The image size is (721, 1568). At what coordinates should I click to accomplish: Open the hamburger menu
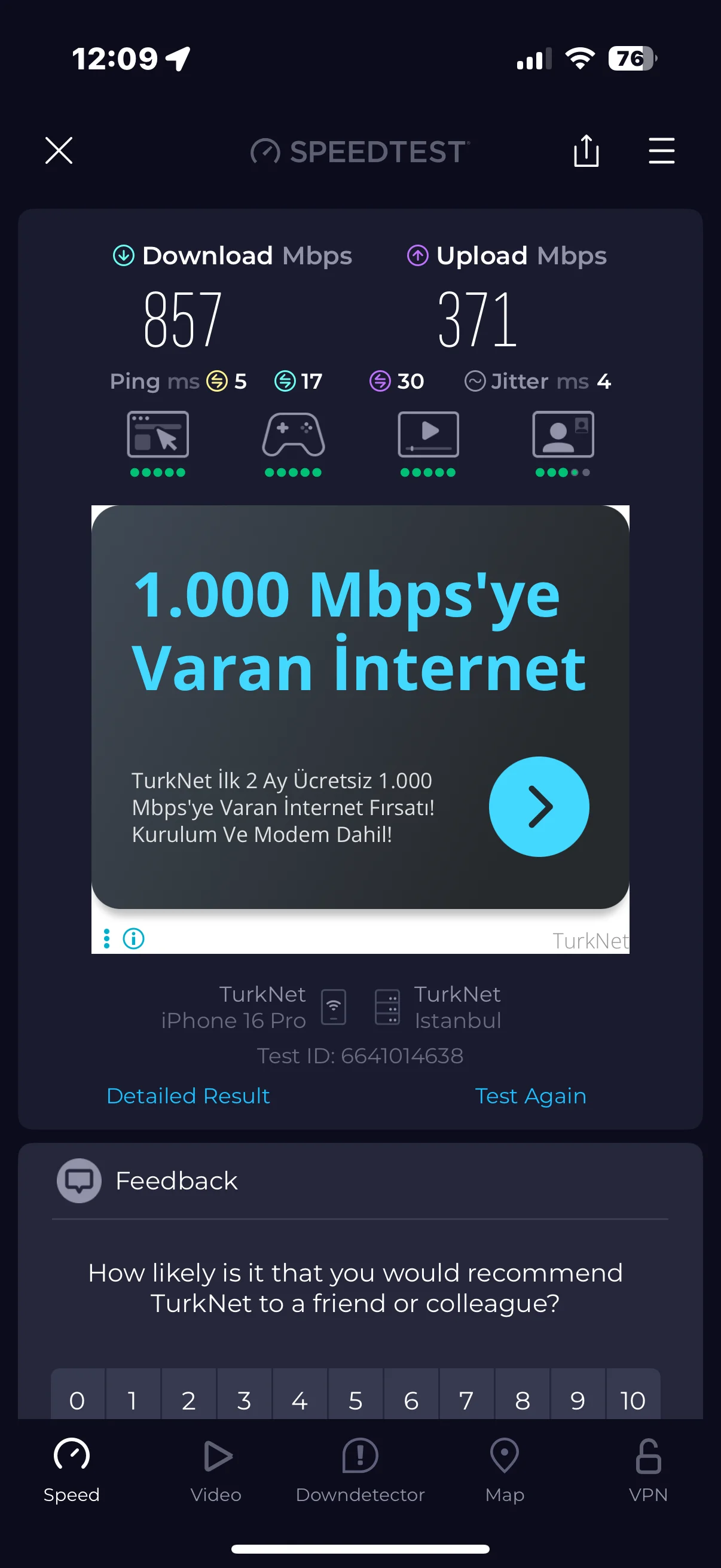[661, 150]
